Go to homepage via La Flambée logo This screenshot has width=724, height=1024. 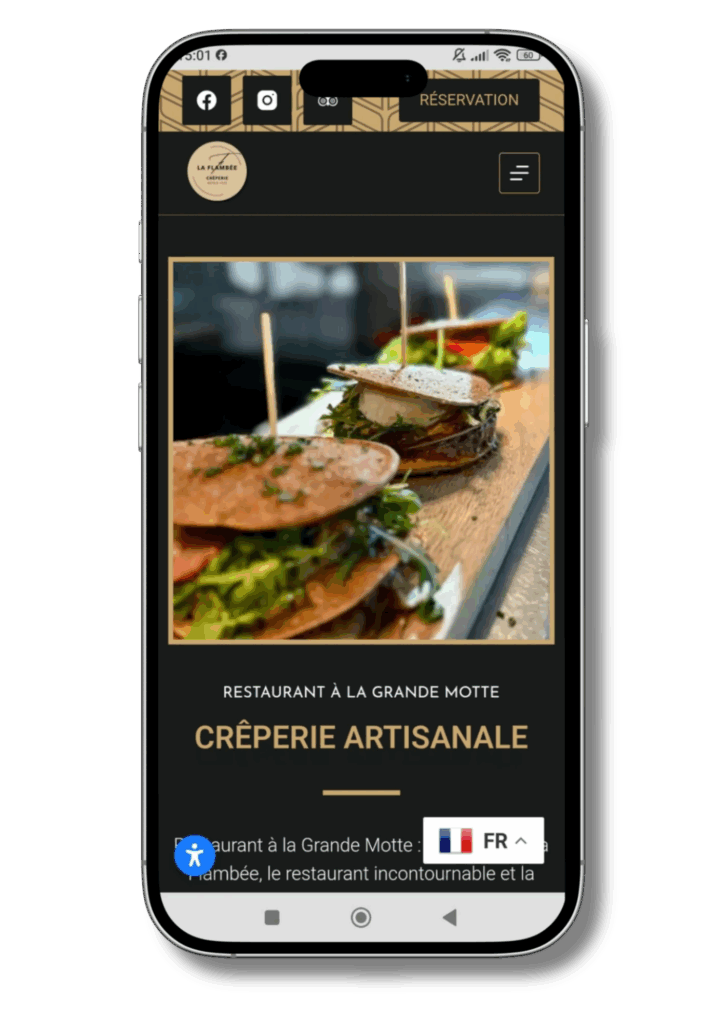coord(216,172)
